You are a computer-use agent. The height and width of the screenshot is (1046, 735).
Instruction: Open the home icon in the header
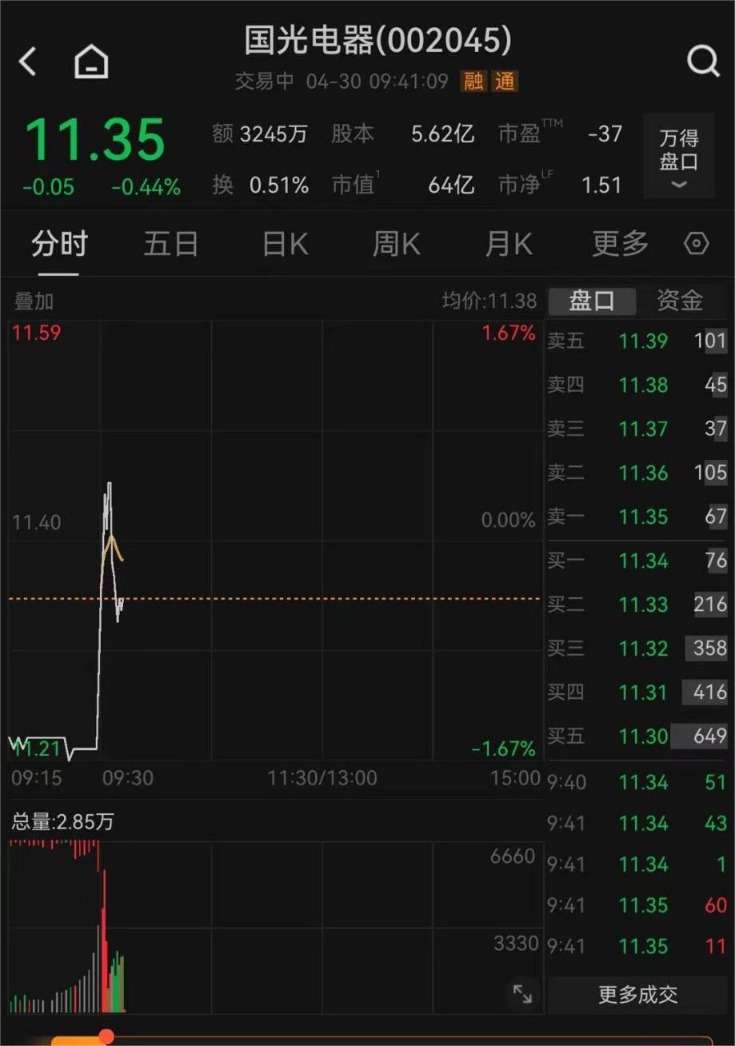(x=91, y=62)
